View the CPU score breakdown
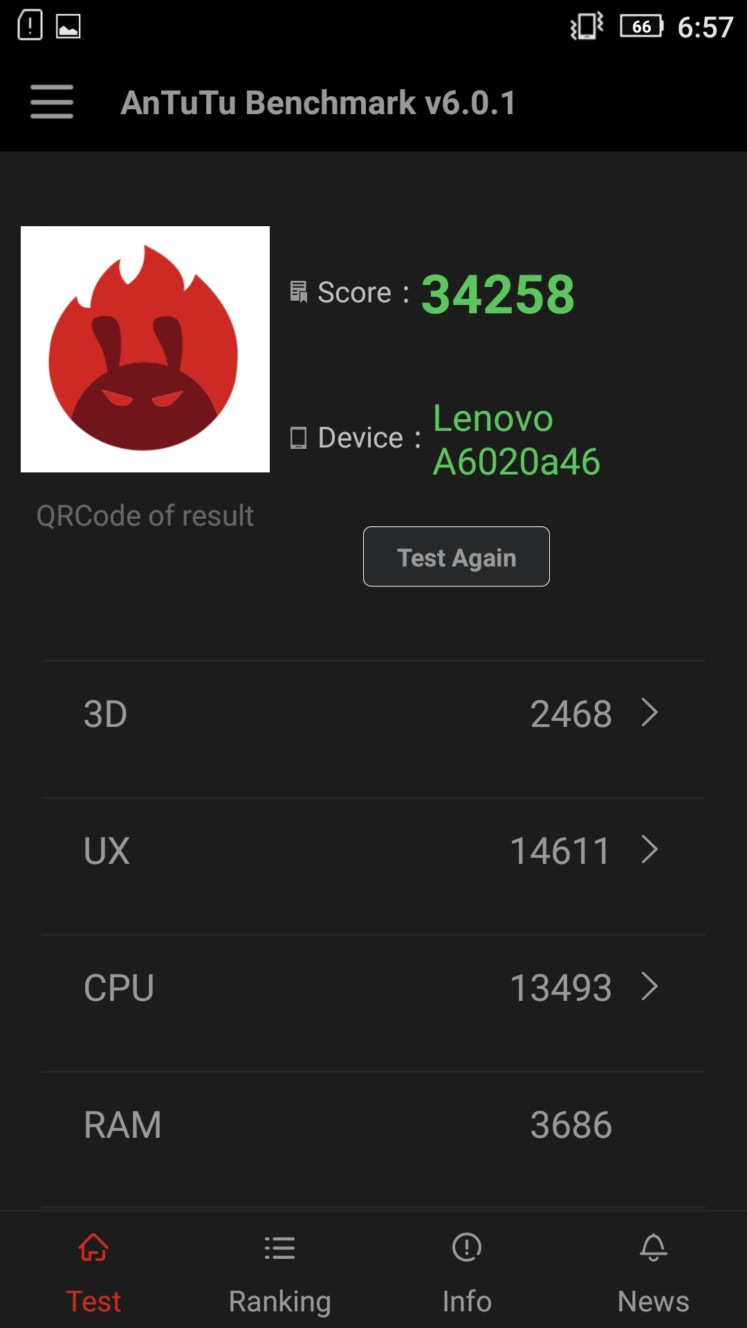Image resolution: width=747 pixels, height=1328 pixels. coord(373,988)
